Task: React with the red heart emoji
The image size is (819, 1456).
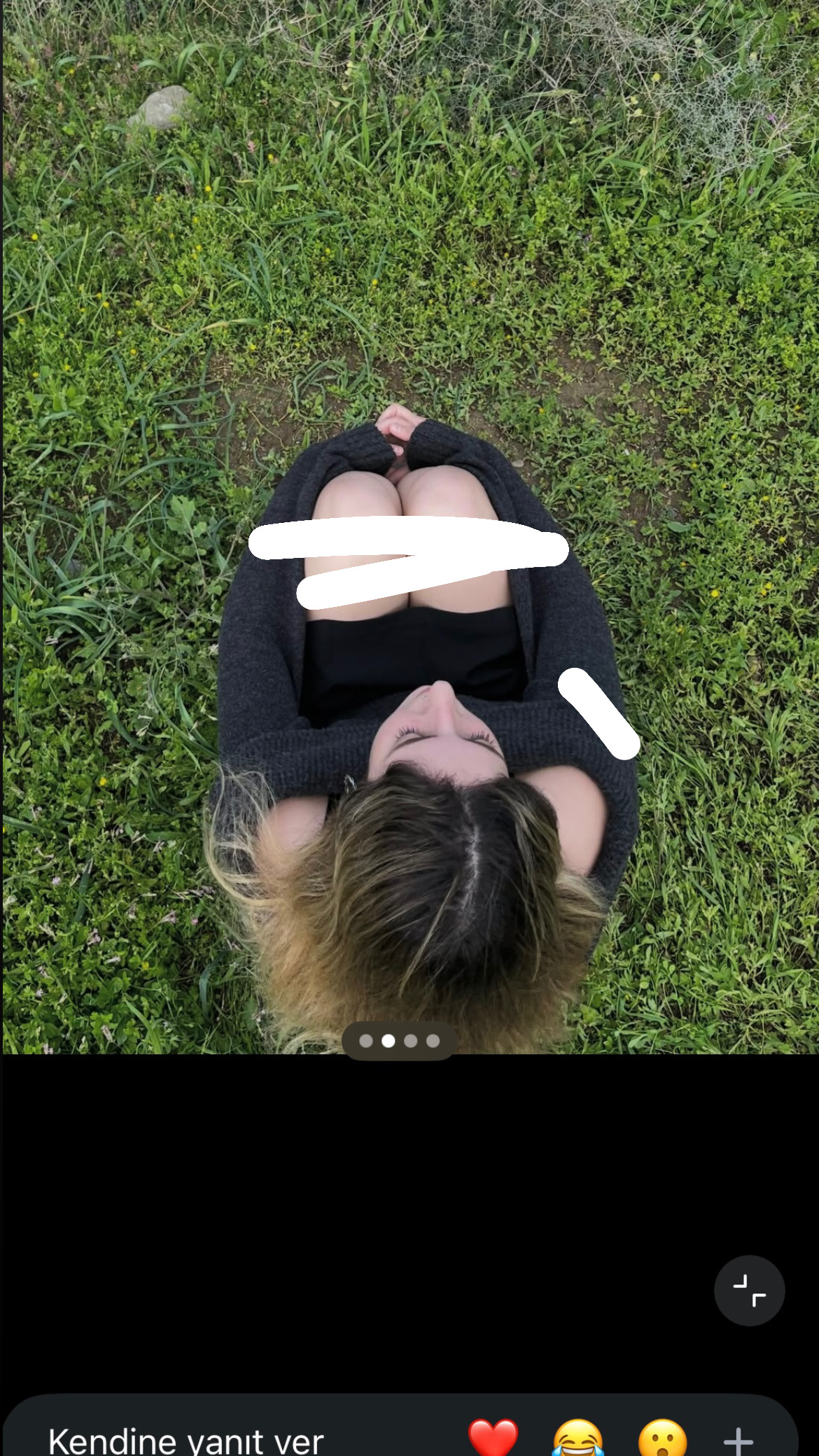Action: tap(493, 1438)
